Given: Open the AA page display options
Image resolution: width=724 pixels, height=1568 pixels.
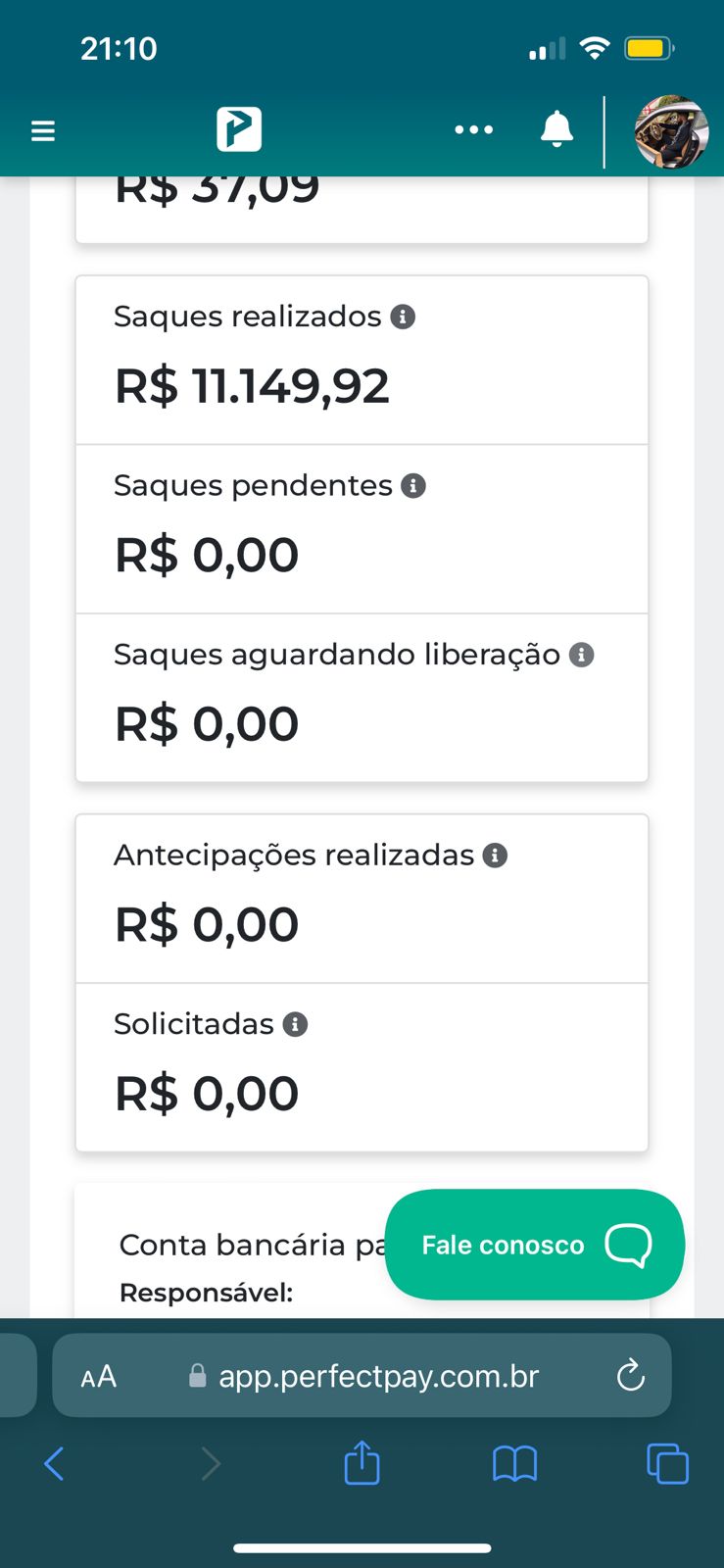Looking at the screenshot, I should (x=97, y=1375).
